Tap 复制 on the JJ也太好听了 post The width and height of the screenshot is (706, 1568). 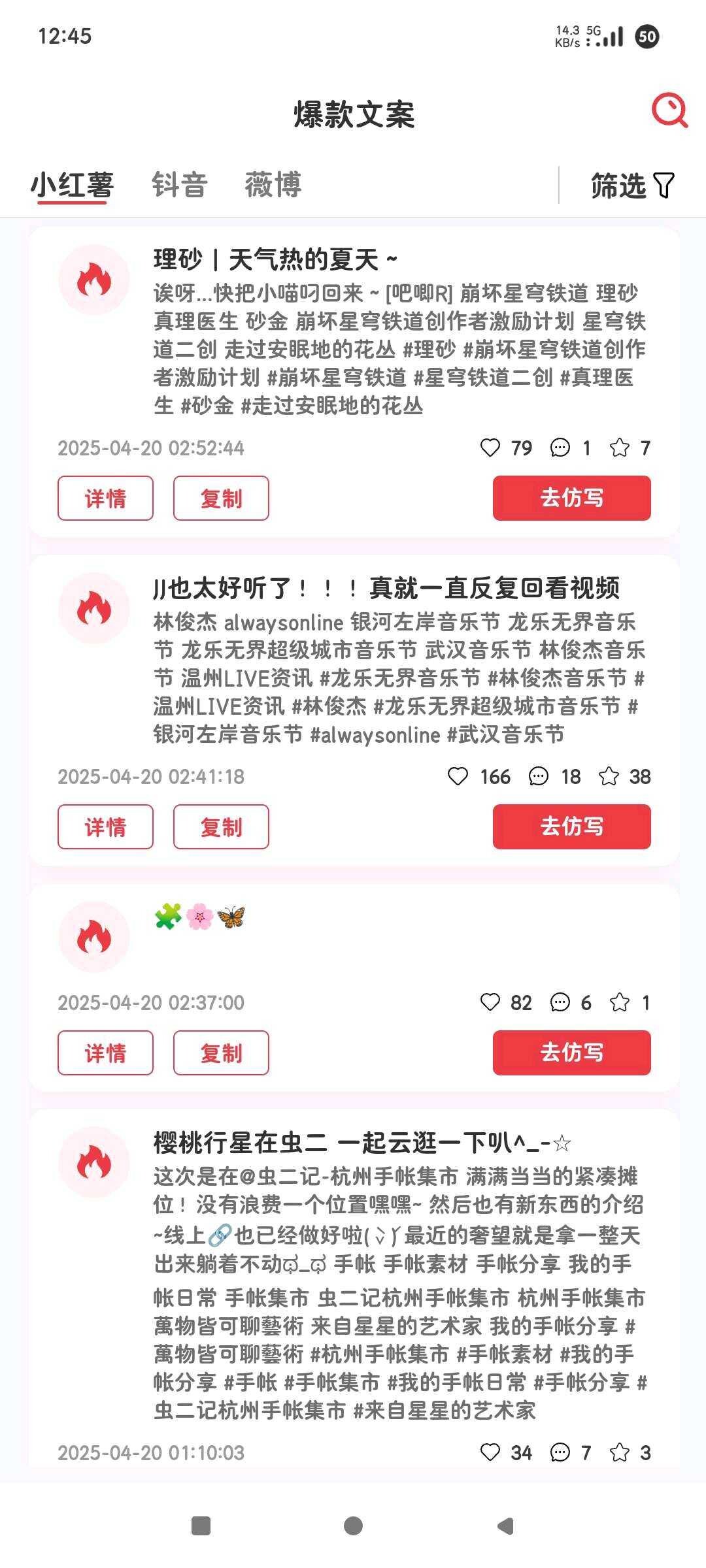coord(221,827)
